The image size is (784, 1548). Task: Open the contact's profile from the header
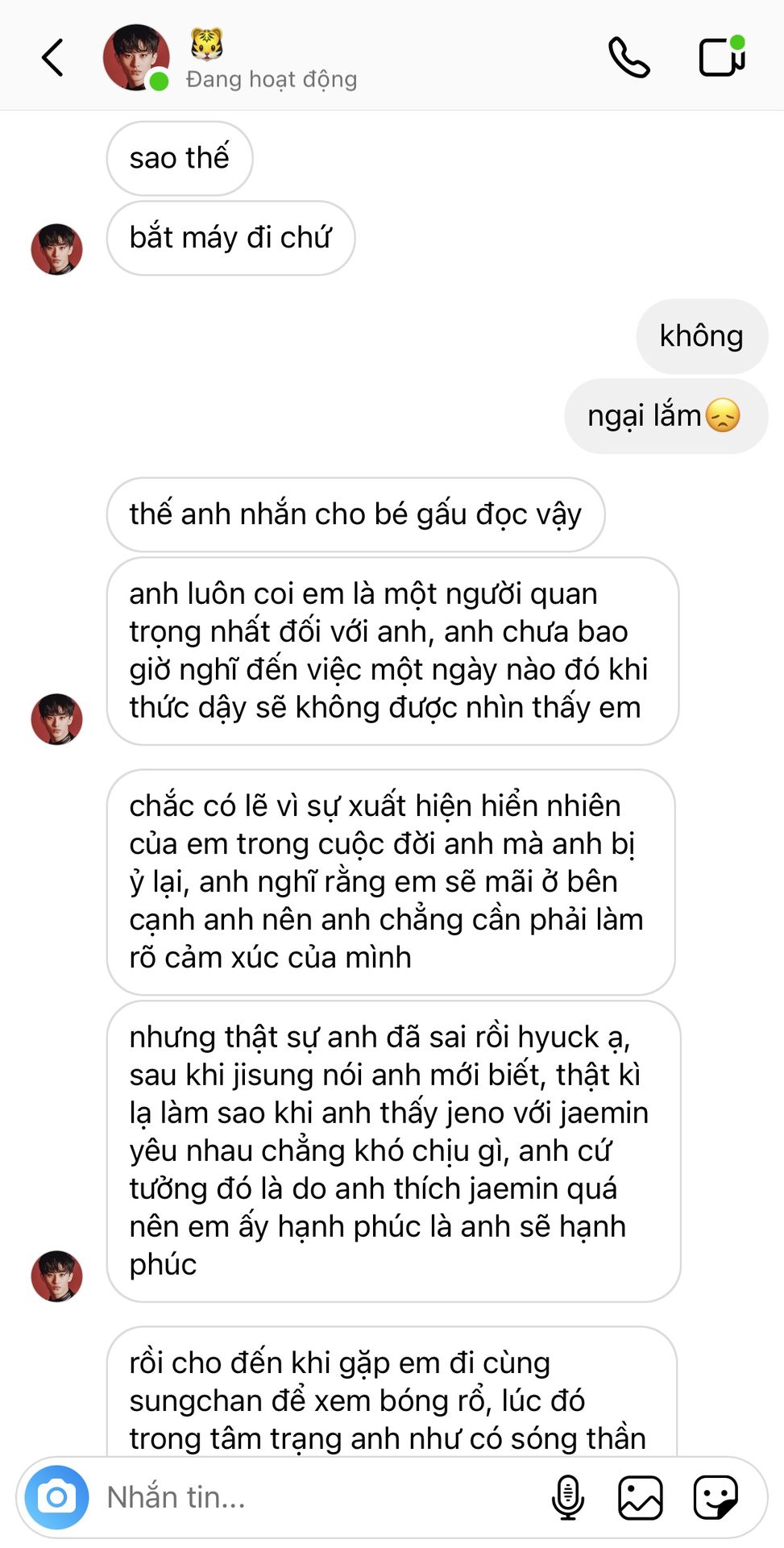point(136,57)
